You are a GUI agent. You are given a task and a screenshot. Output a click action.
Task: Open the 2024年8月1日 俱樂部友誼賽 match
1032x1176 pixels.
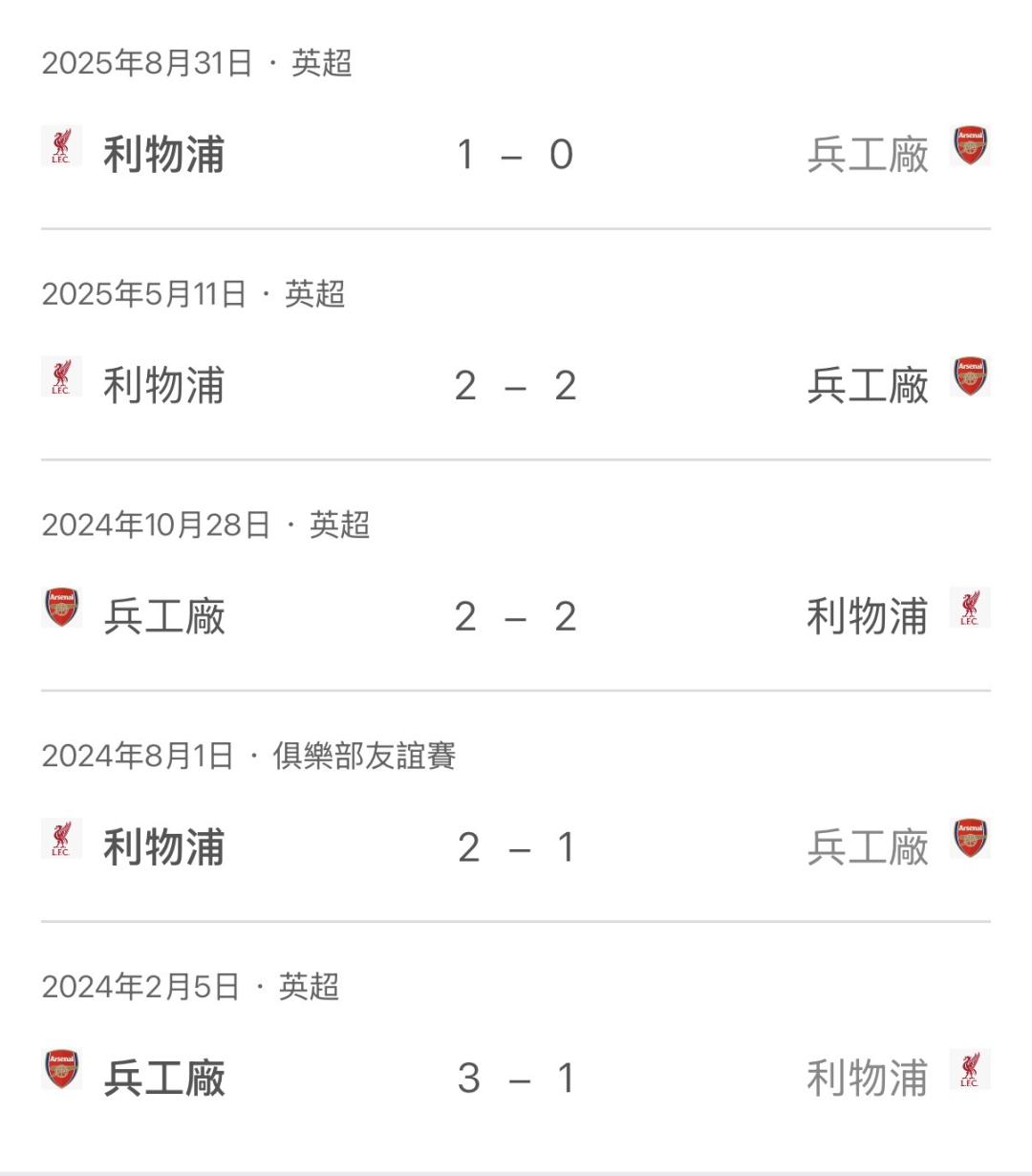pyautogui.click(x=516, y=807)
